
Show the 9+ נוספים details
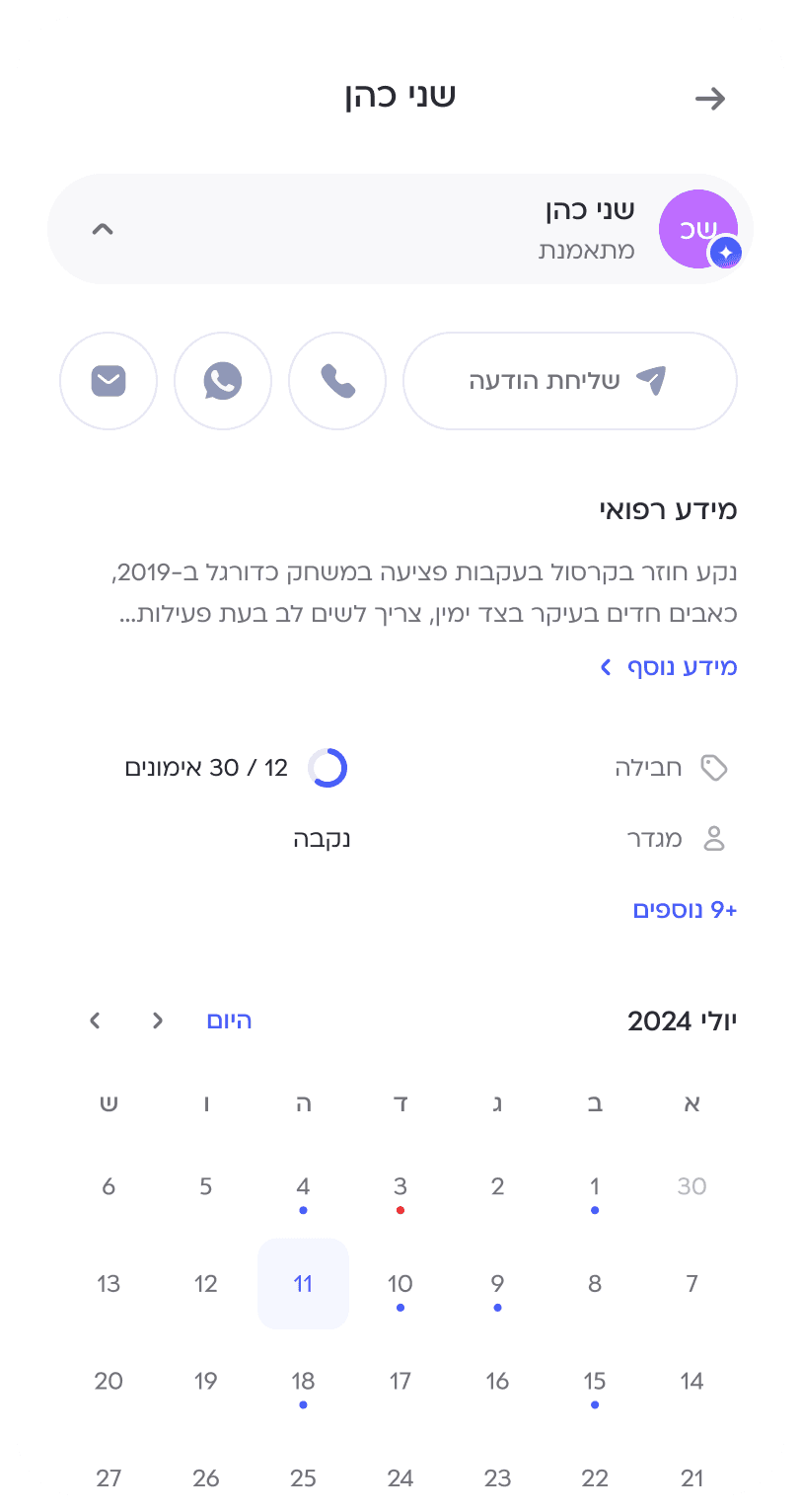[x=685, y=910]
